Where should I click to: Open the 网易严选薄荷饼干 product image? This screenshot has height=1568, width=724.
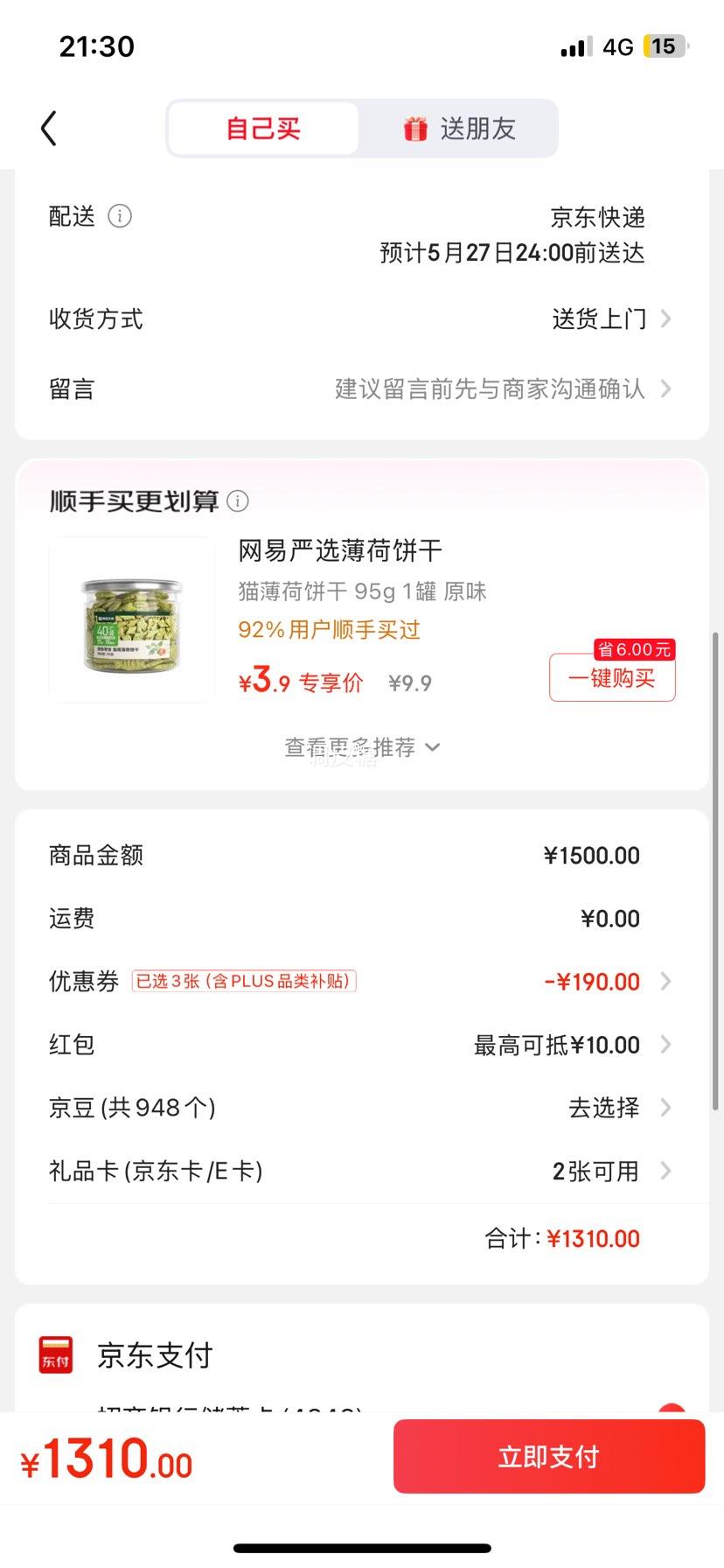point(132,620)
